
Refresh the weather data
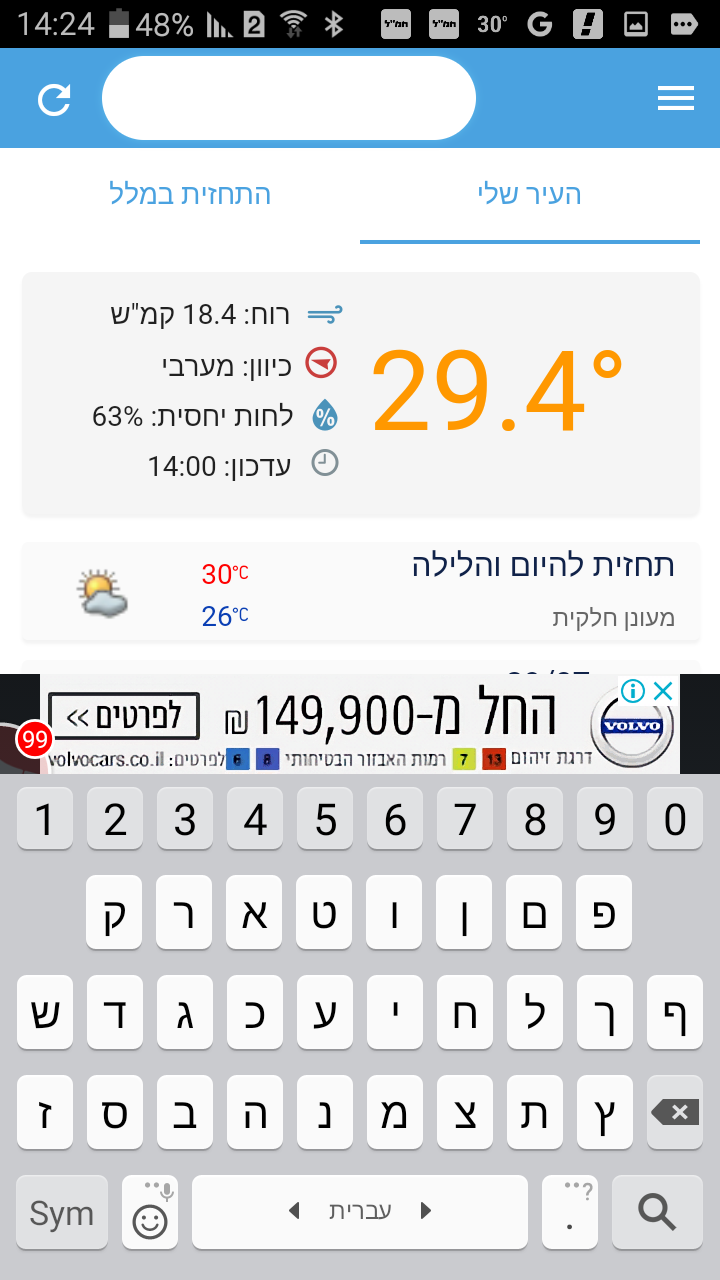pos(54,99)
